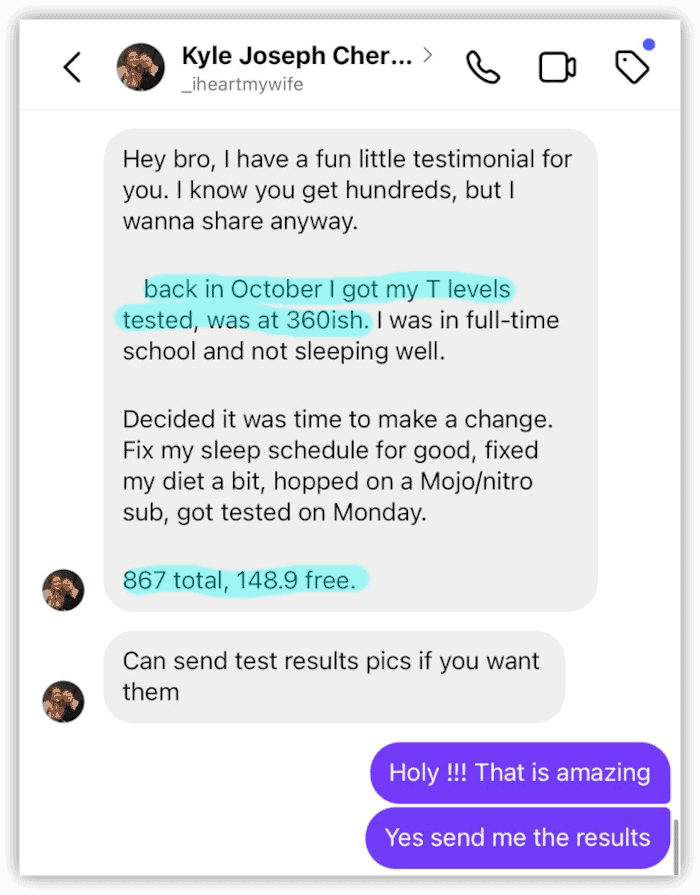Start an audio call with Kyle
The width and height of the screenshot is (700, 895).
coord(483,67)
